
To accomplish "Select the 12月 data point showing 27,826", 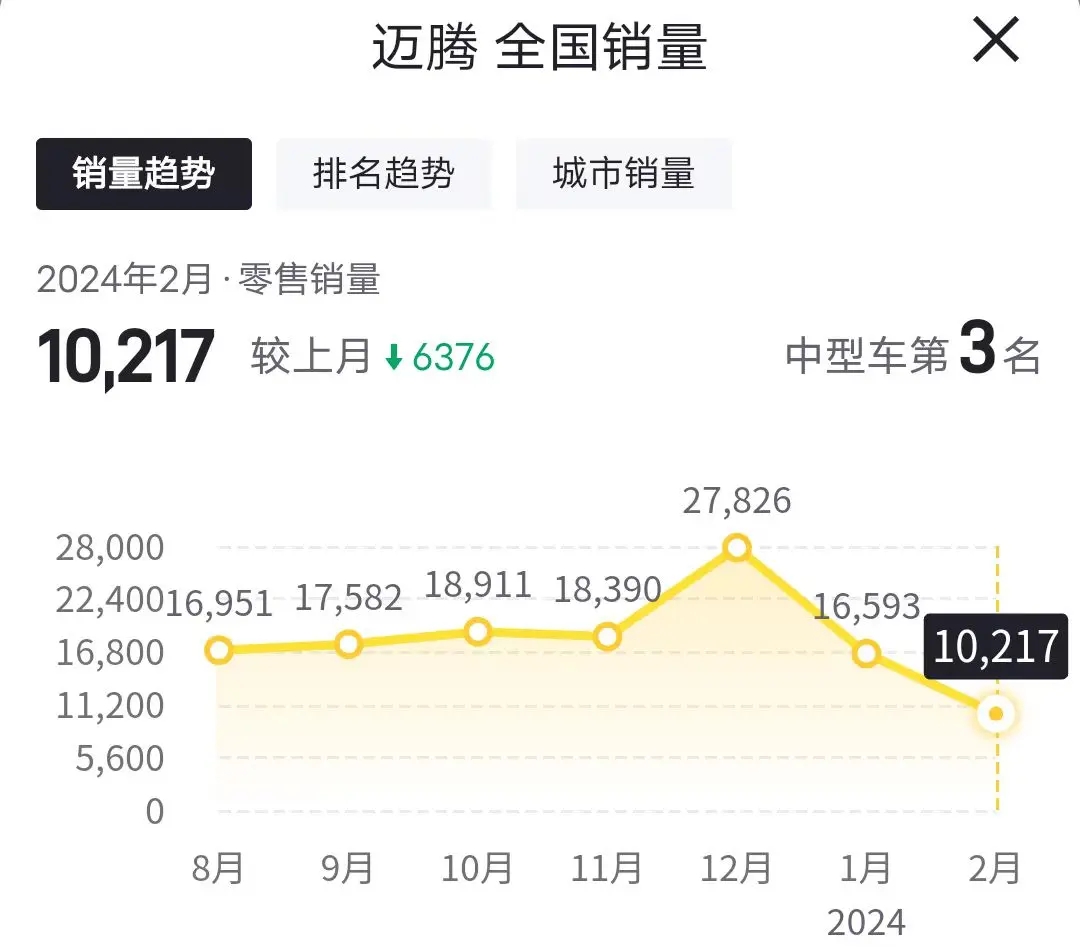I will coord(737,547).
